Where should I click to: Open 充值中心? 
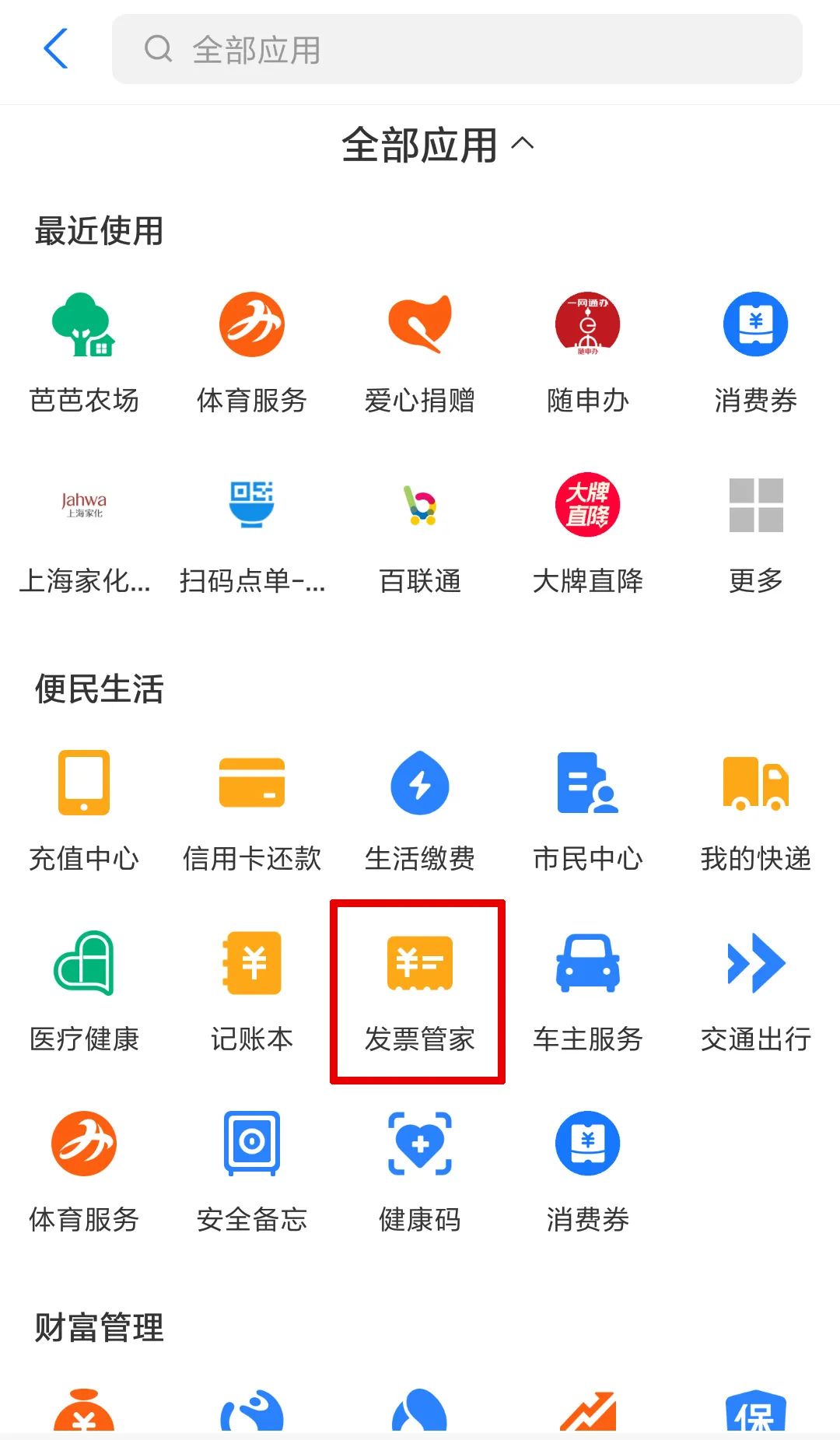(x=84, y=811)
